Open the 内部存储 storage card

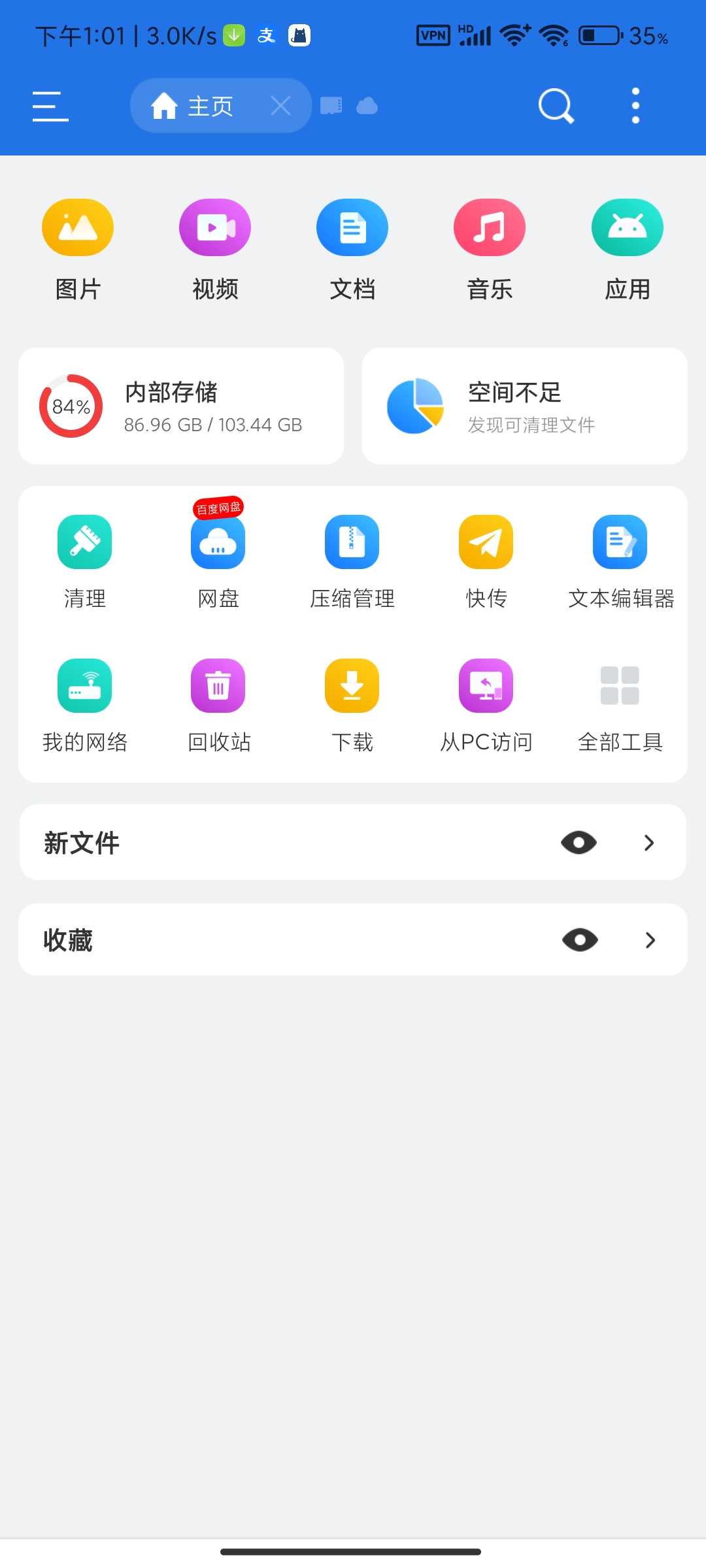(x=181, y=406)
